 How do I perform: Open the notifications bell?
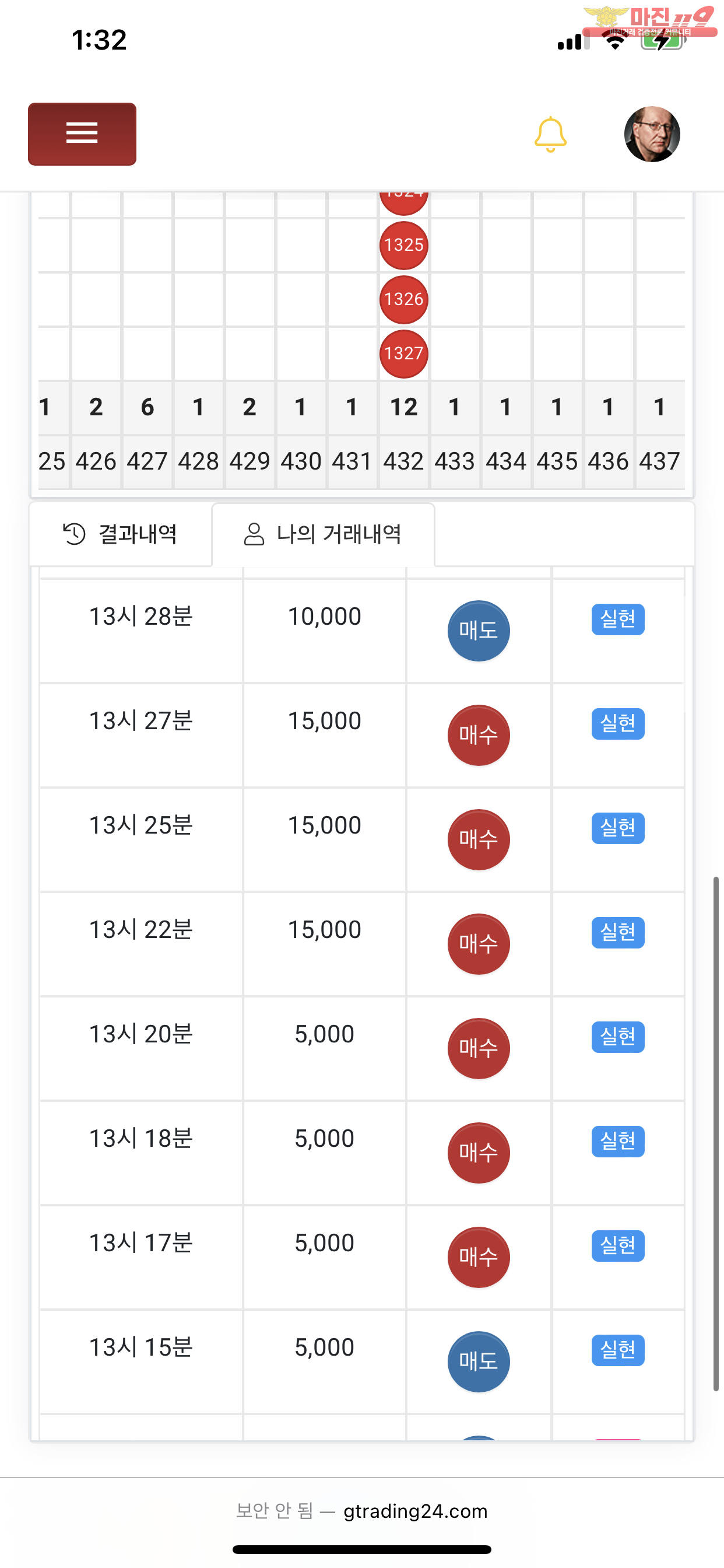click(551, 135)
